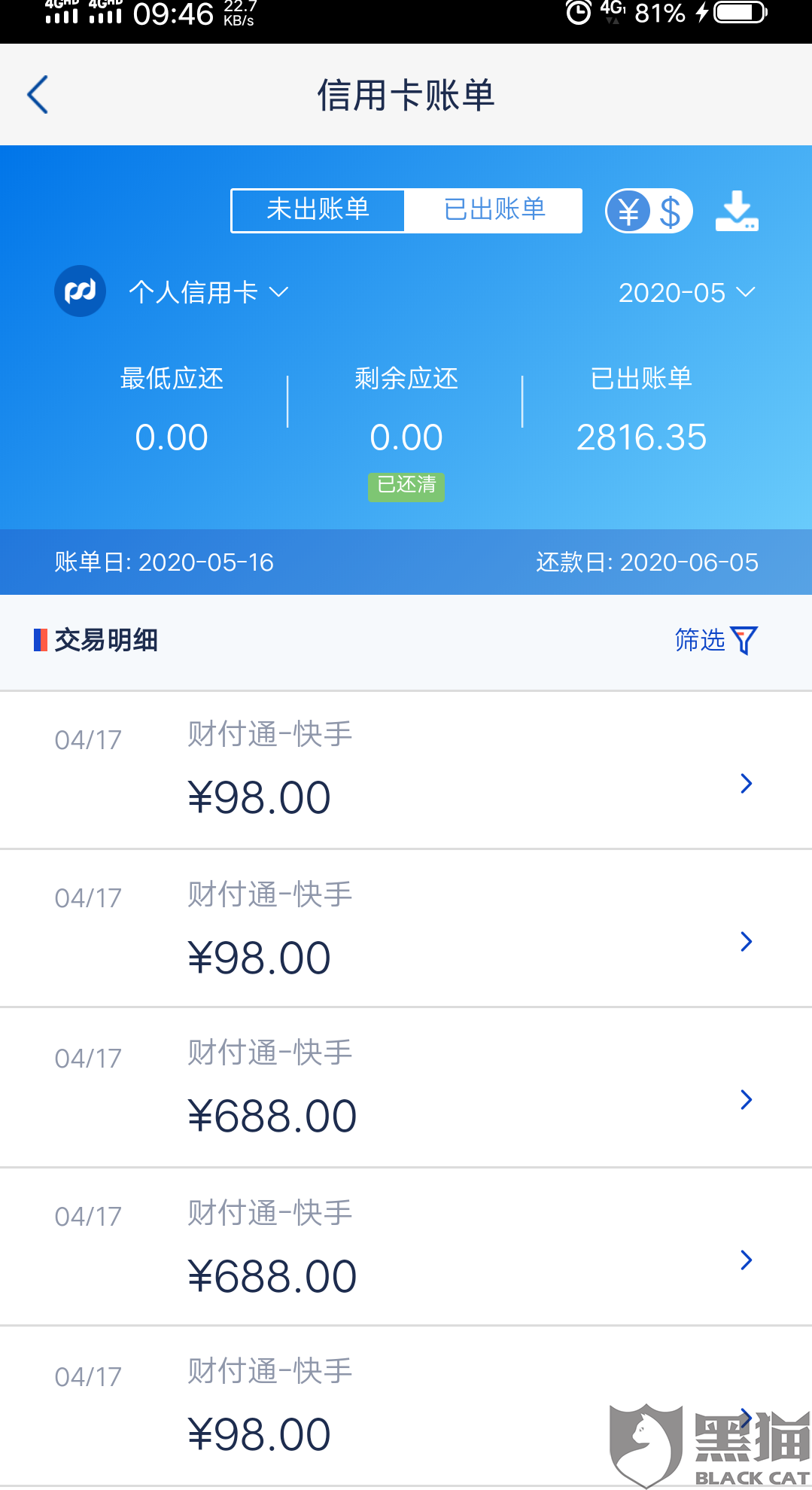This screenshot has width=812, height=1490.
Task: Switch to the 未出账单 tab
Action: coord(318,210)
